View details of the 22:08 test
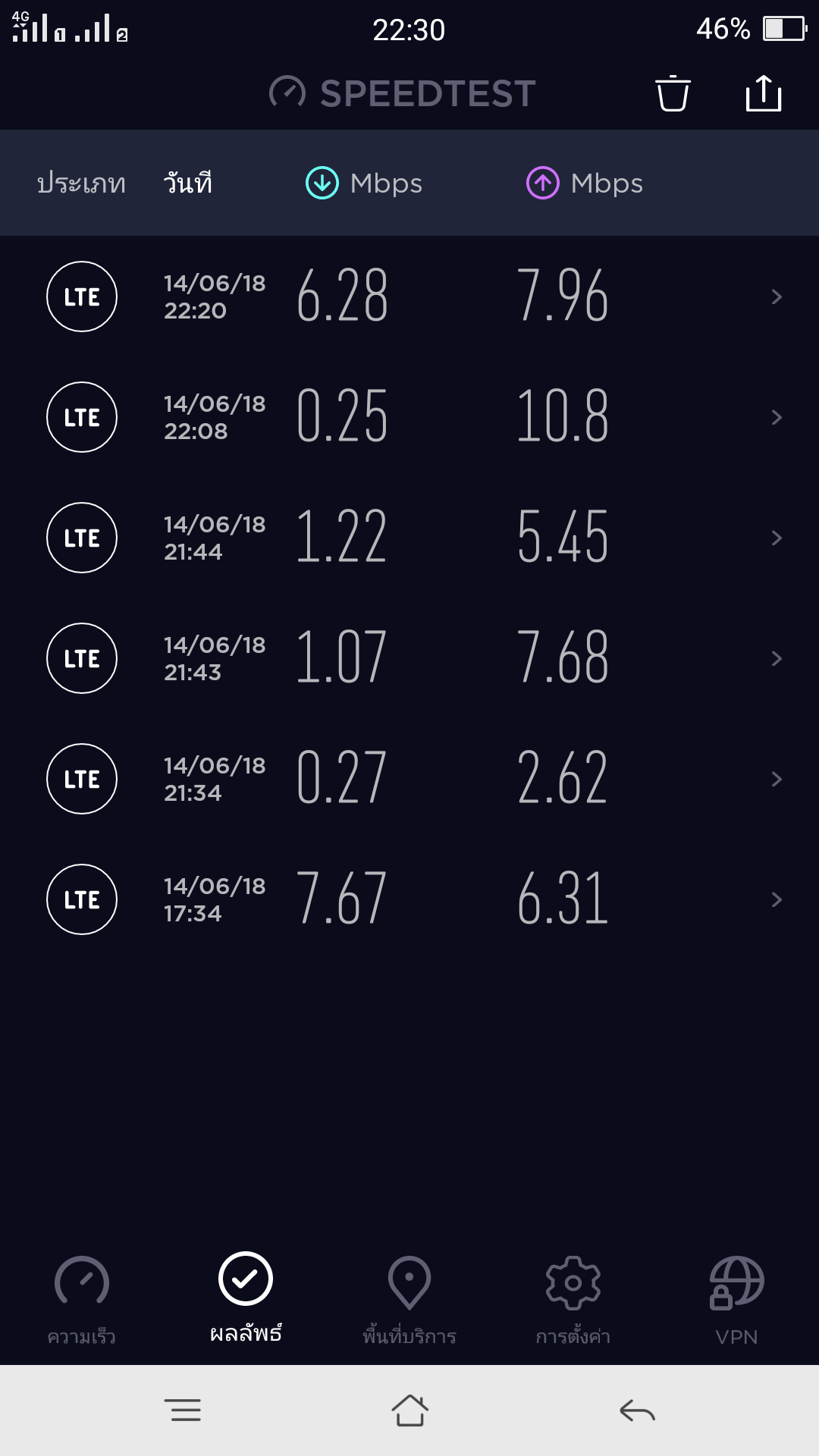Viewport: 819px width, 1456px height. click(409, 417)
